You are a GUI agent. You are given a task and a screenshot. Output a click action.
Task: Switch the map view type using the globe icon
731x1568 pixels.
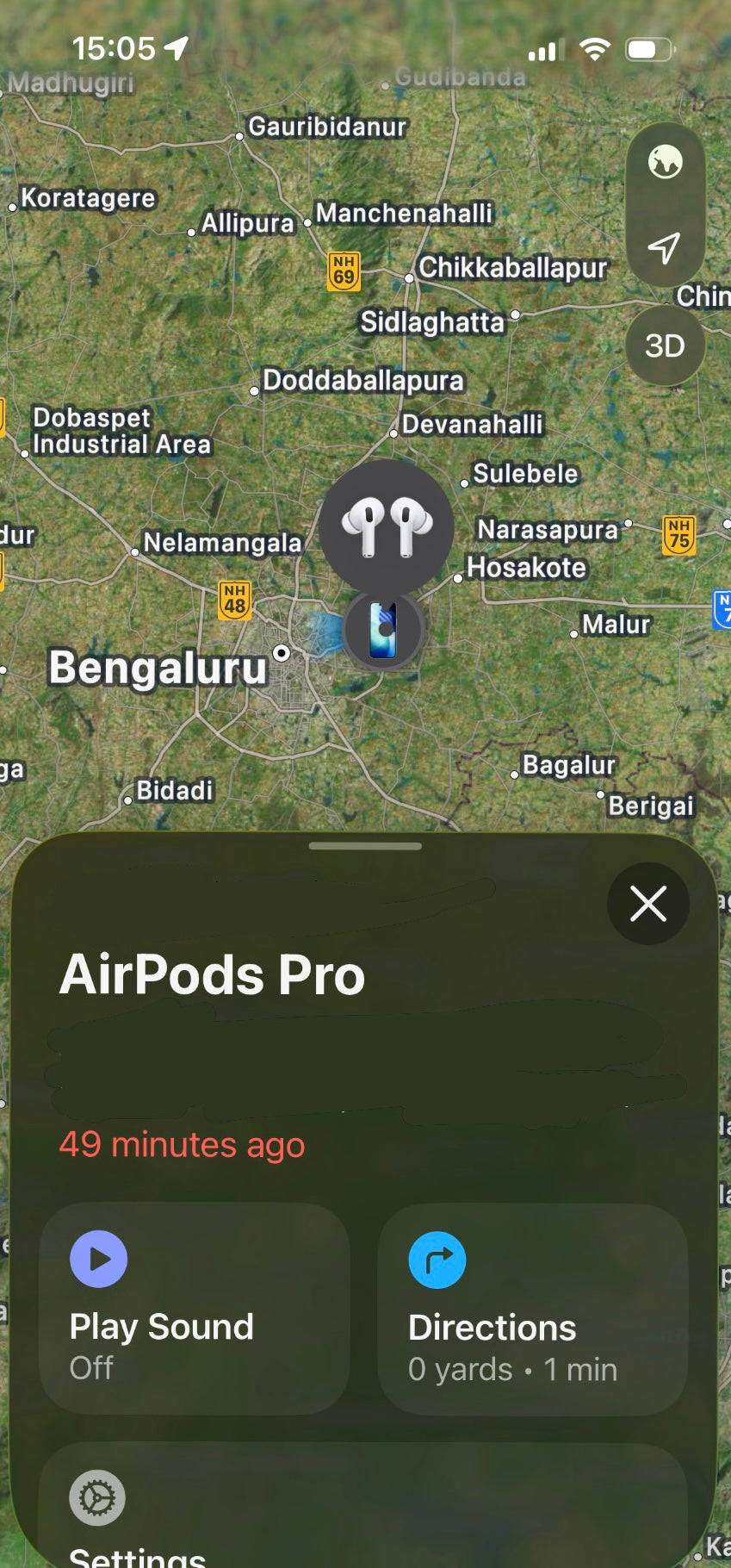(666, 162)
